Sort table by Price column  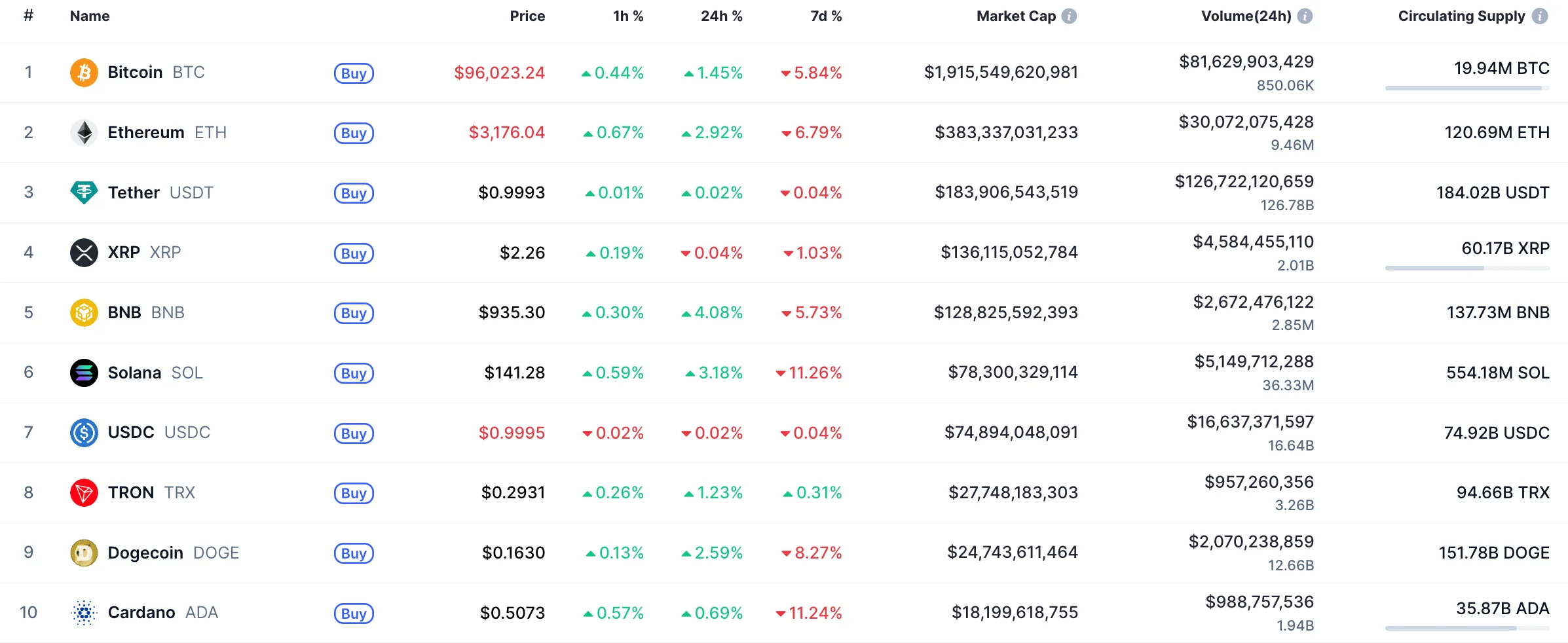(527, 16)
